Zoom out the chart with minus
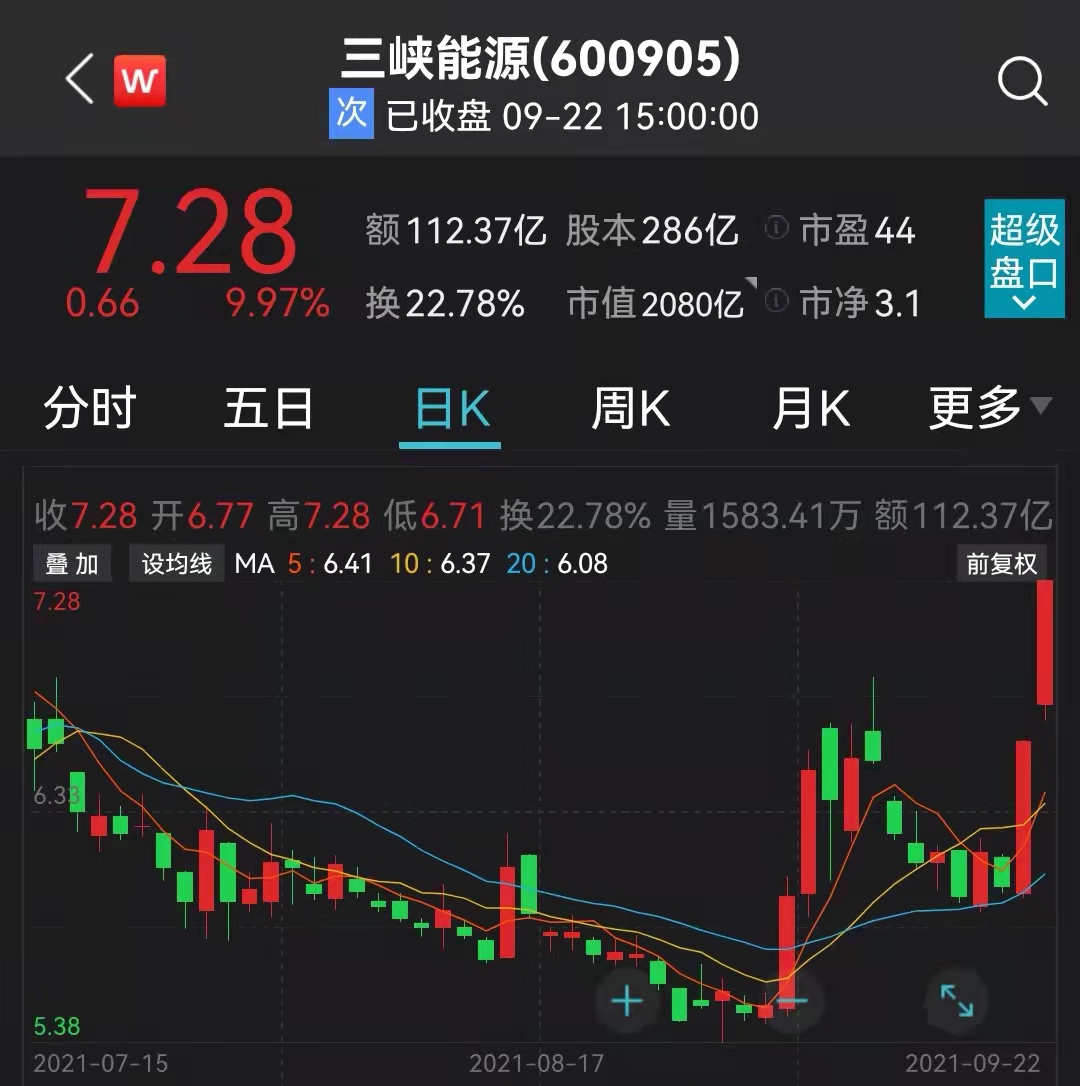1080x1086 pixels. pos(791,1000)
